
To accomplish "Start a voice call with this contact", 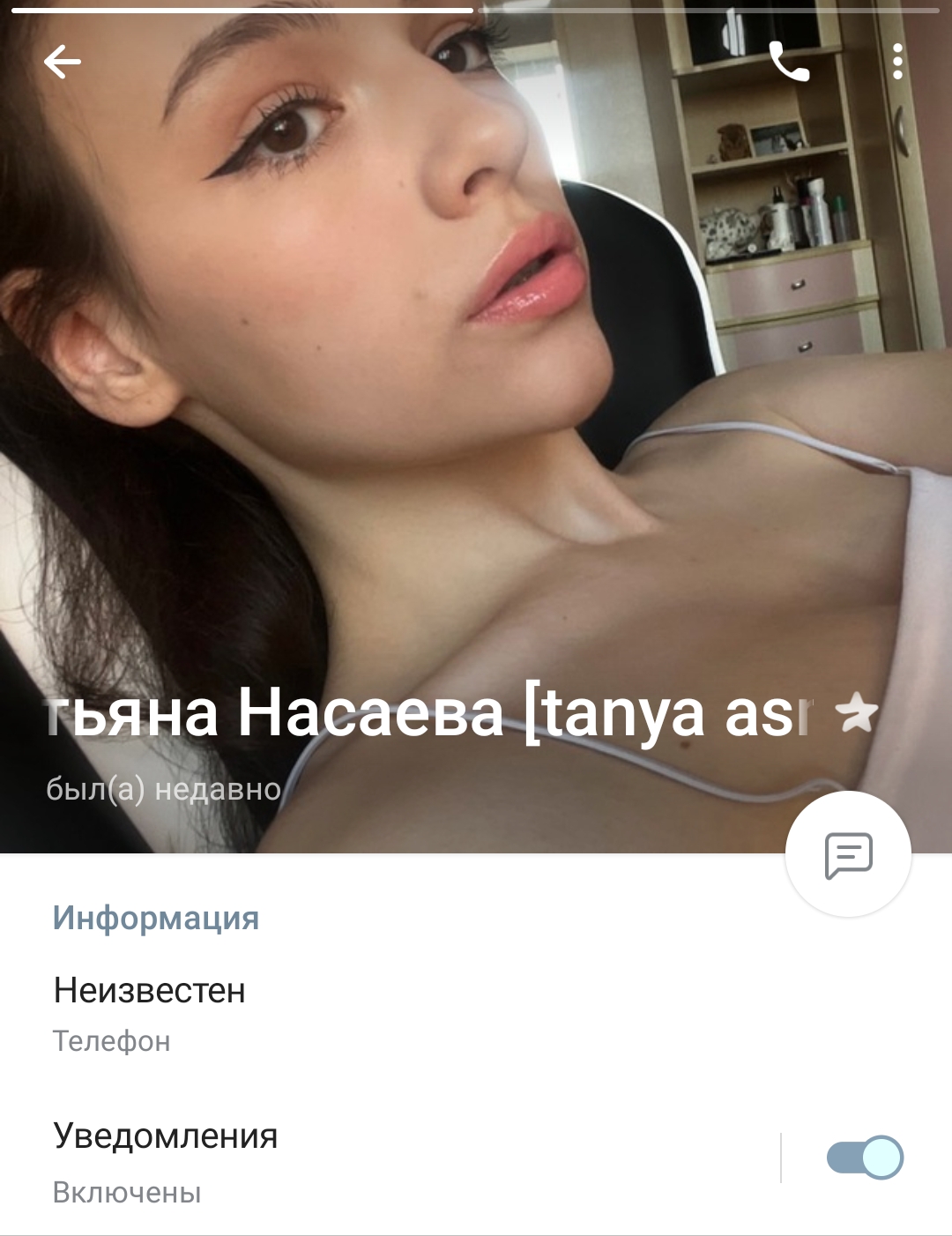I will (789, 61).
